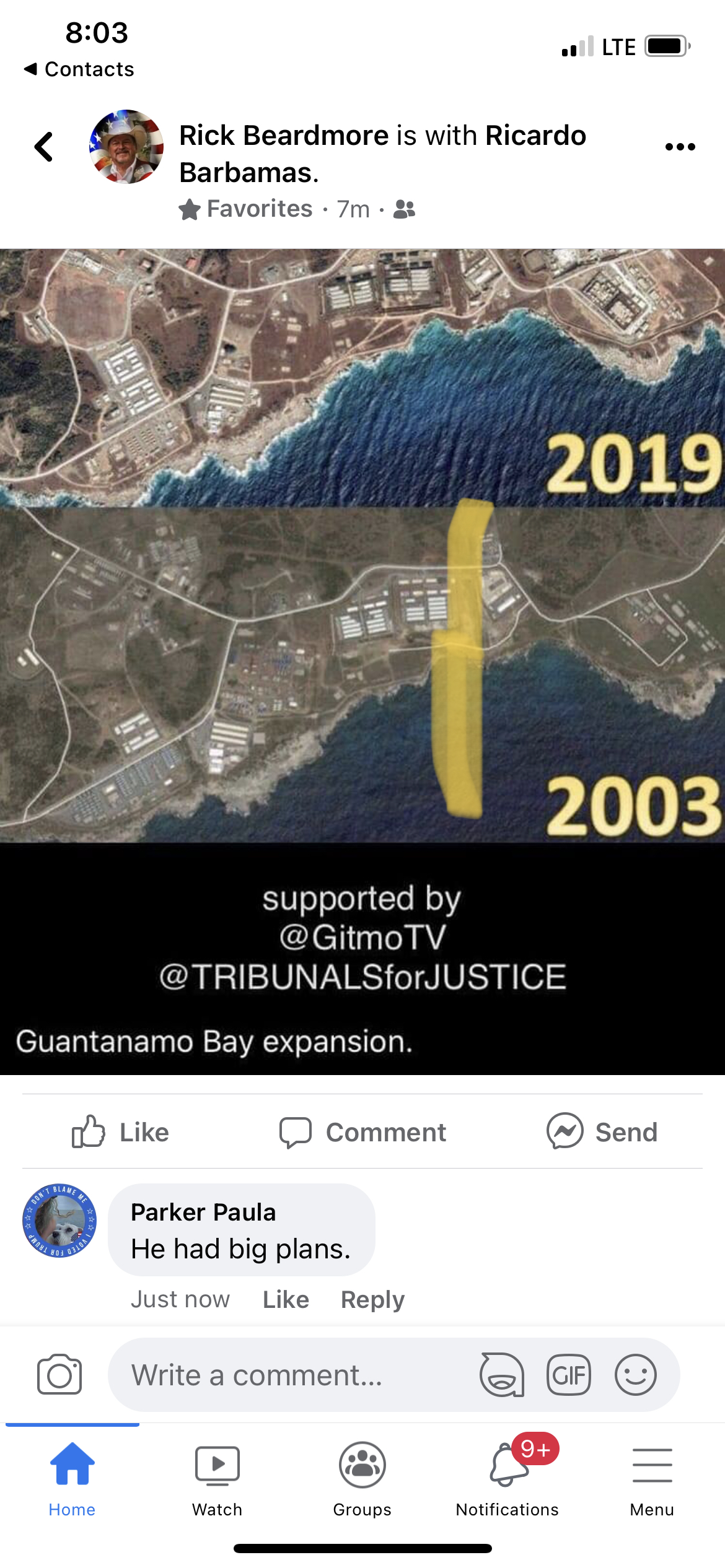The height and width of the screenshot is (1568, 725).
Task: Attach a photo with the camera icon
Action: tap(59, 1375)
